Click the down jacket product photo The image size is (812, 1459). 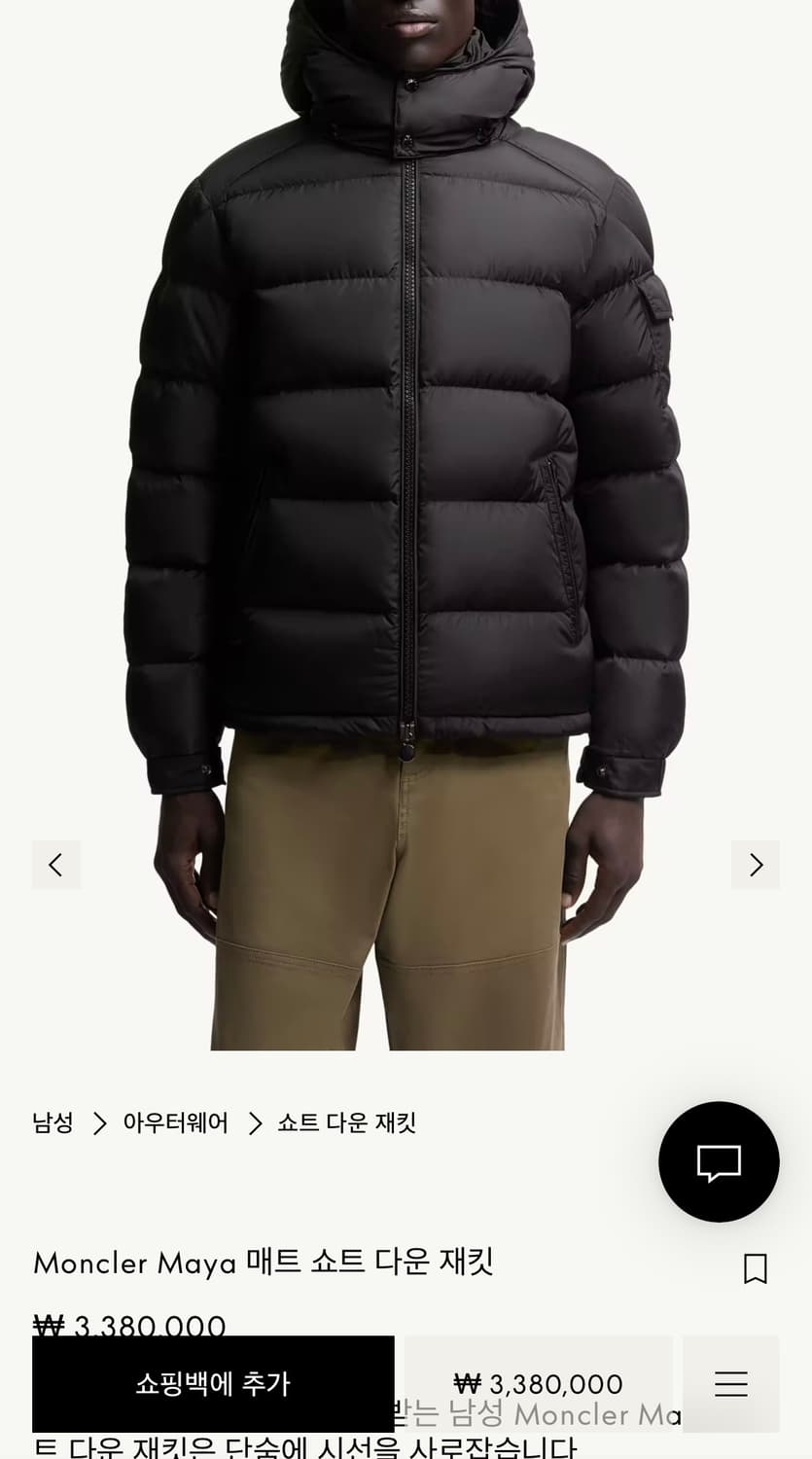[406, 486]
